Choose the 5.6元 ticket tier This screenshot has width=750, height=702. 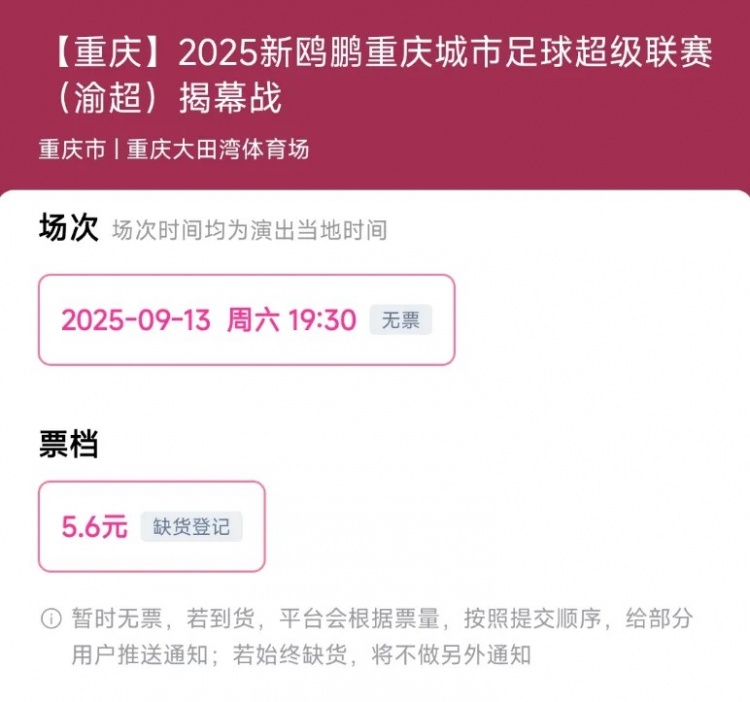[152, 527]
